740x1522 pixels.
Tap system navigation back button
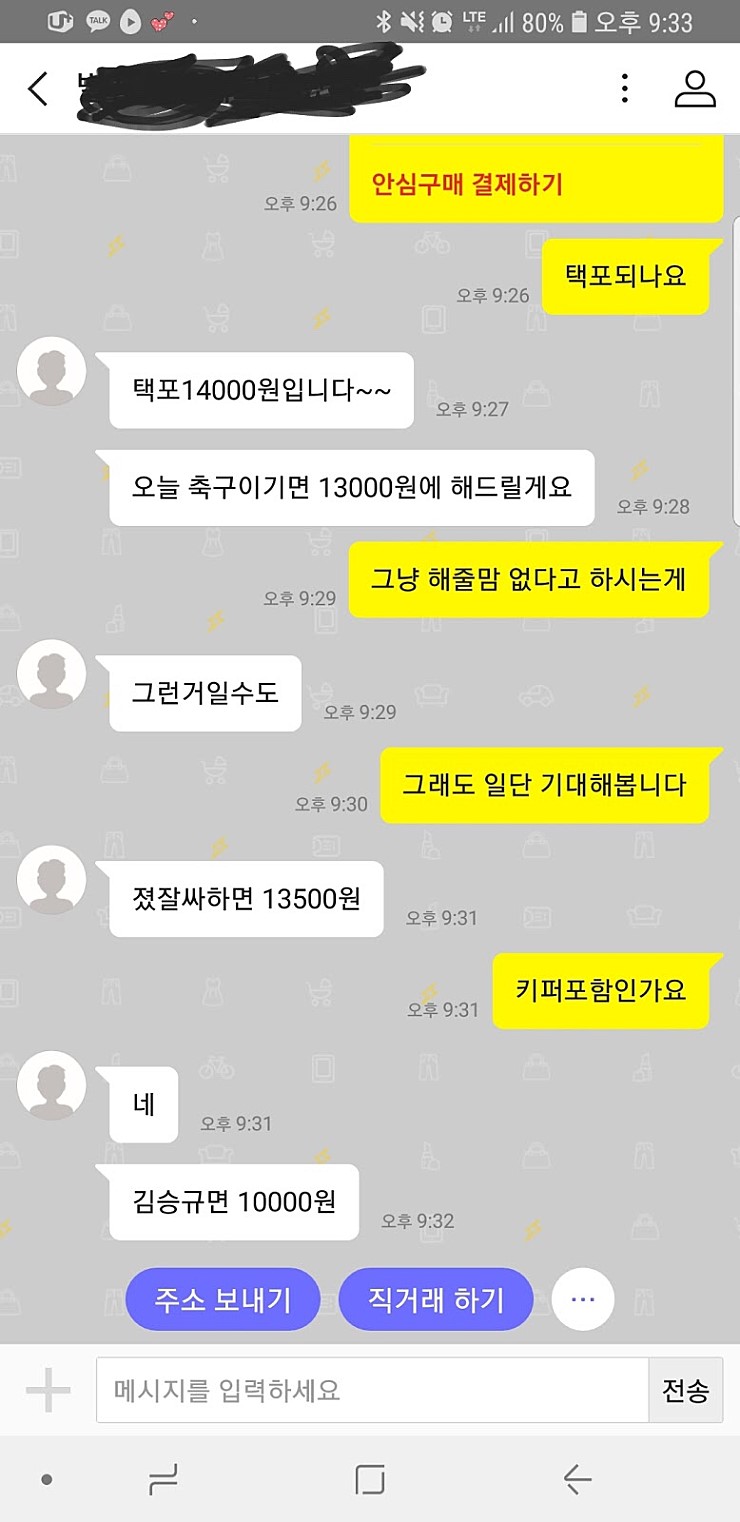577,1479
